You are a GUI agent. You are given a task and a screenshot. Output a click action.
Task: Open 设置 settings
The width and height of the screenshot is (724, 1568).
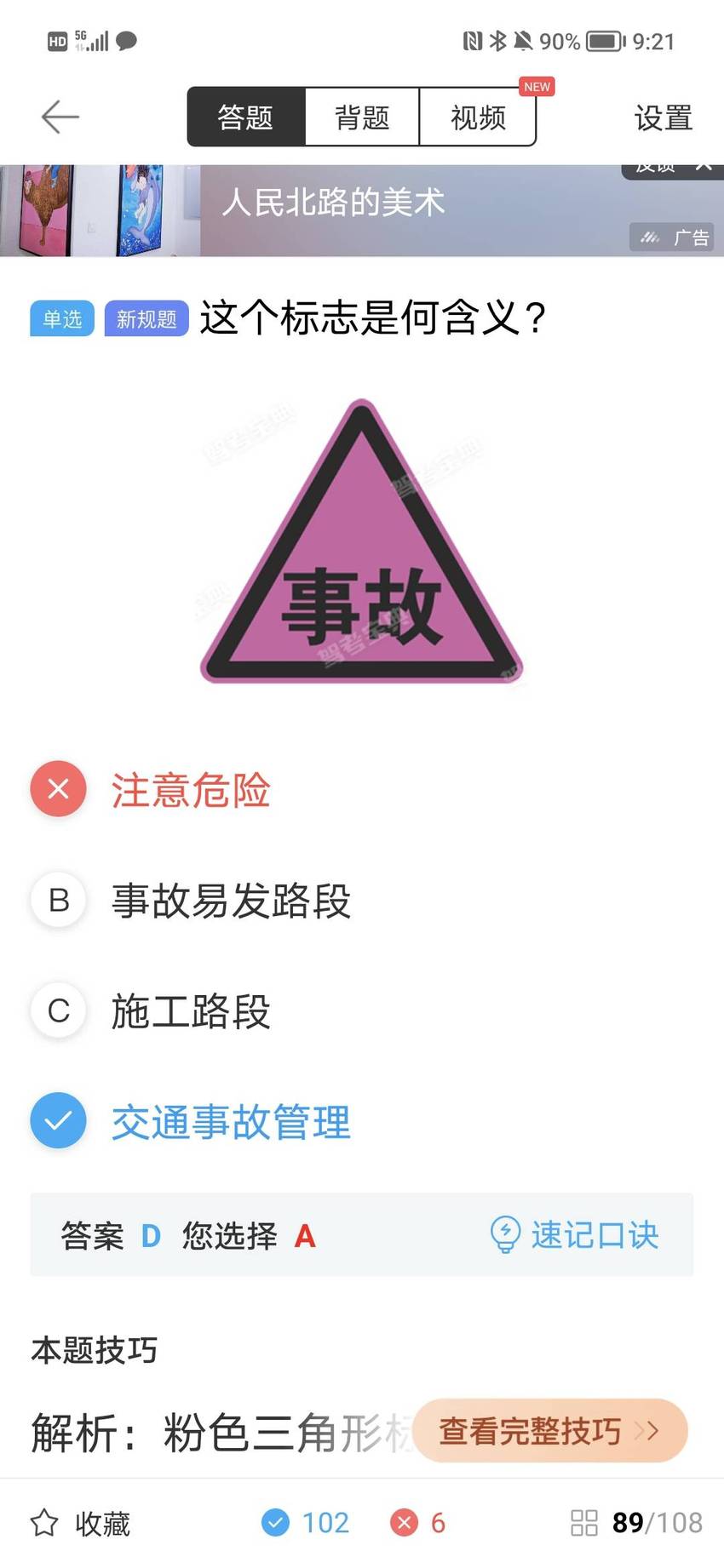point(663,117)
